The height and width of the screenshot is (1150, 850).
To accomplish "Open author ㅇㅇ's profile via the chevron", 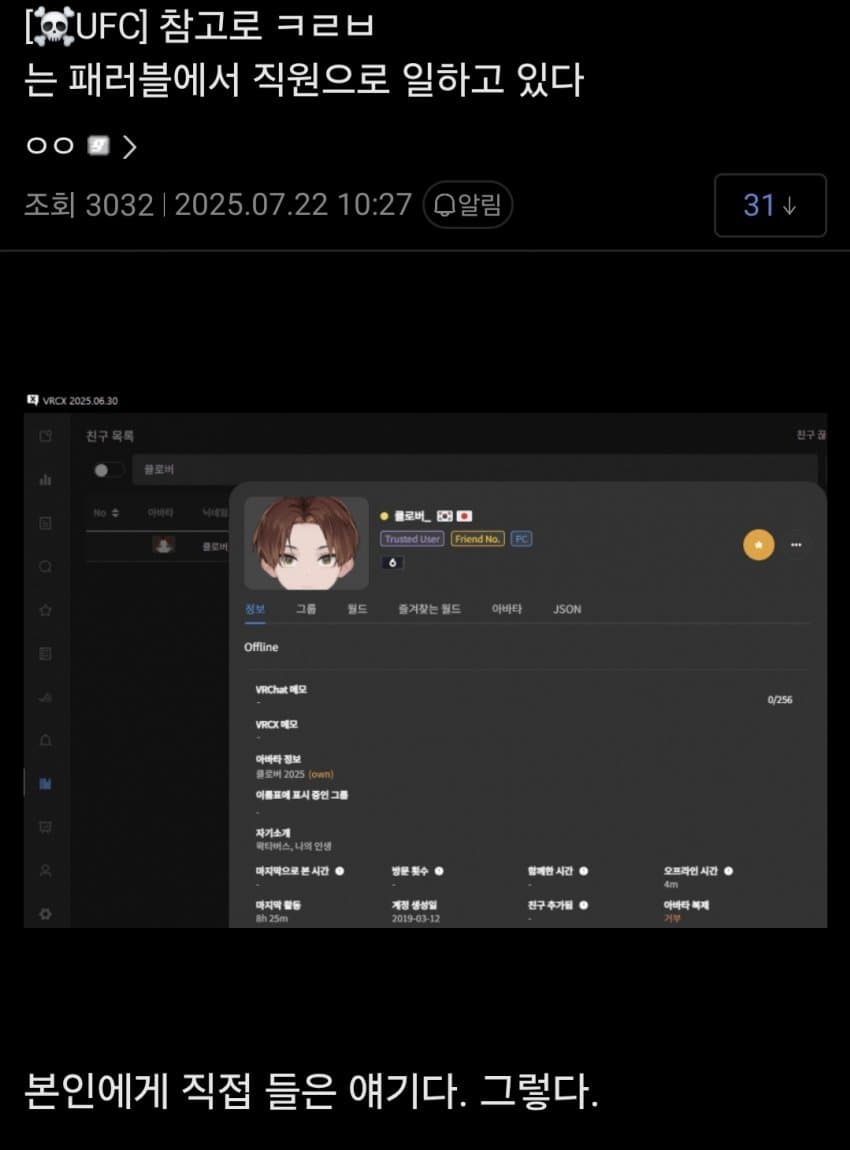I will [x=129, y=148].
